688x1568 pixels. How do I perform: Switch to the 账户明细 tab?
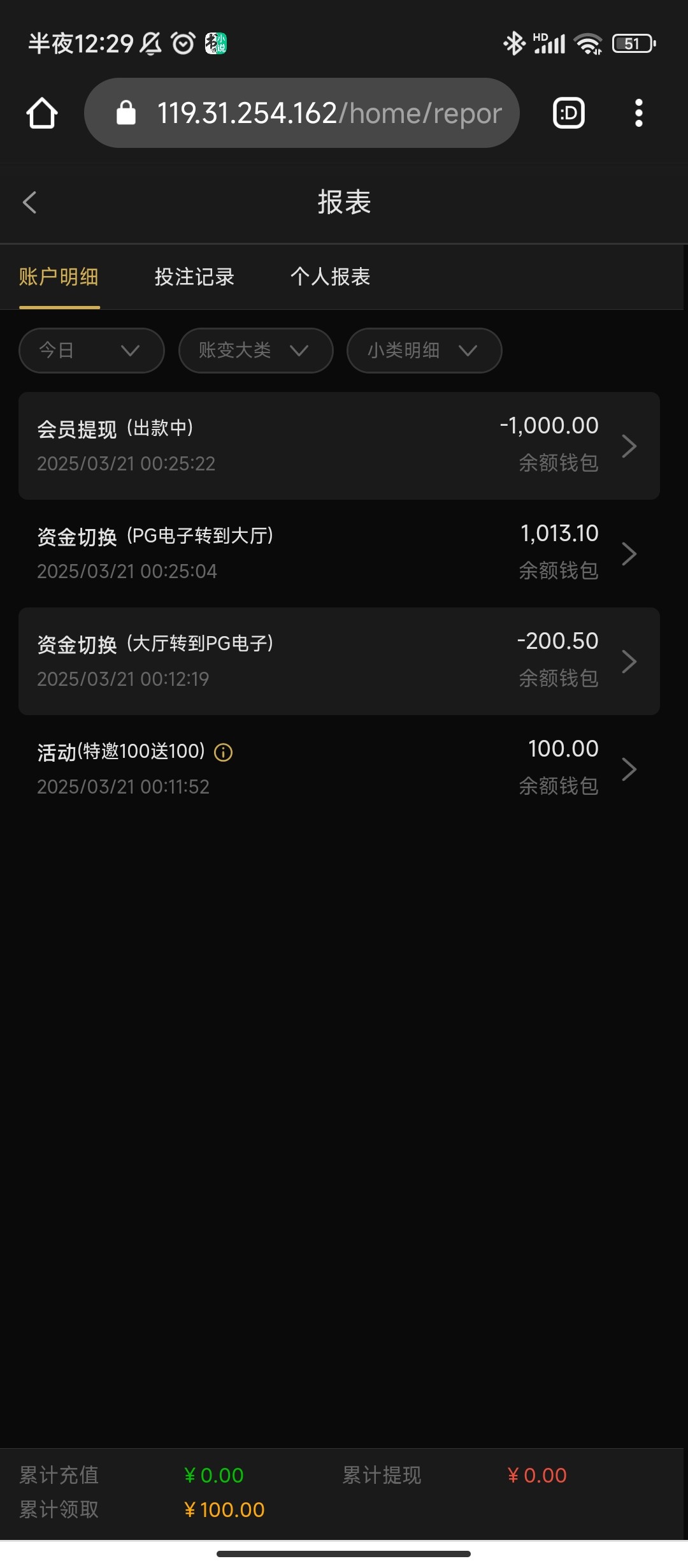[x=59, y=277]
